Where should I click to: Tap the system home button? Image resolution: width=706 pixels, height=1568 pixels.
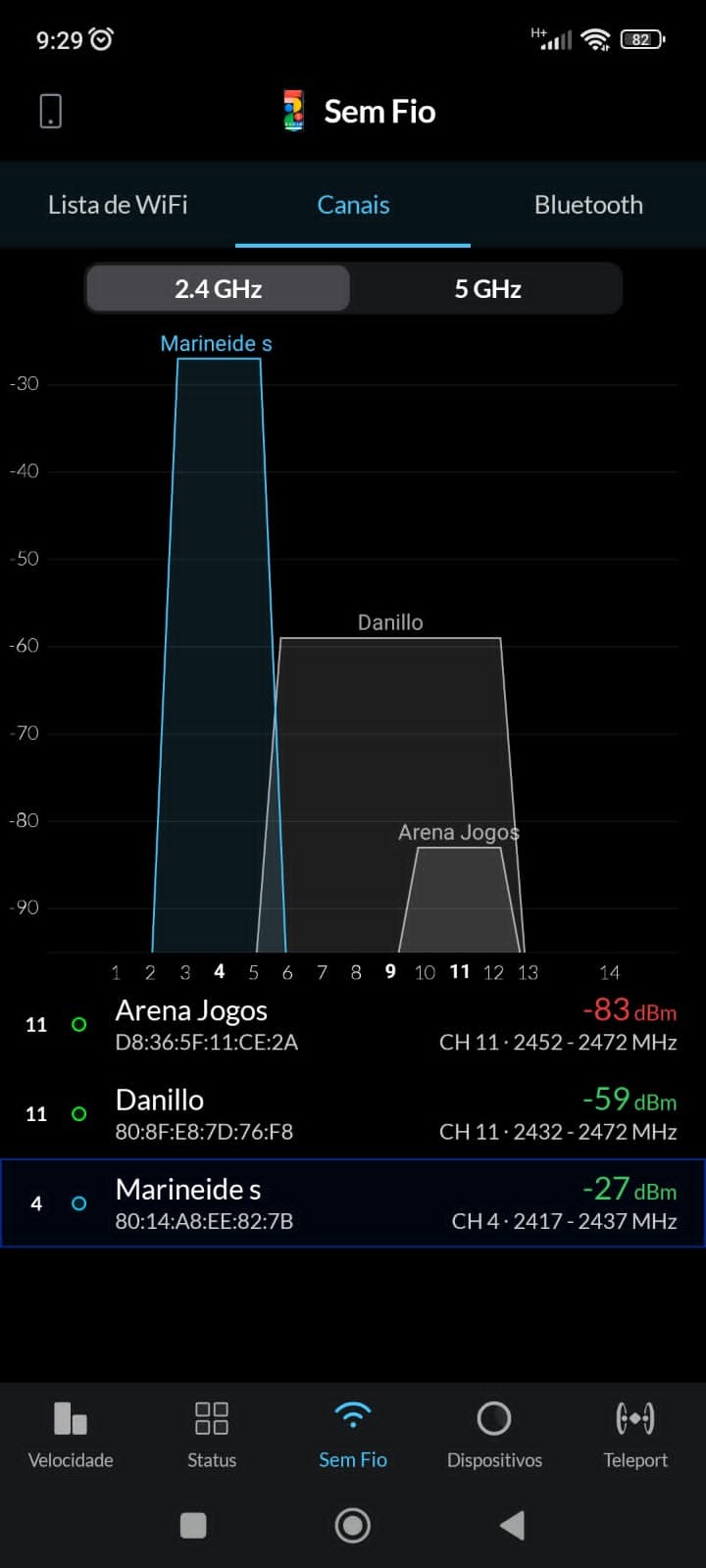353,1525
